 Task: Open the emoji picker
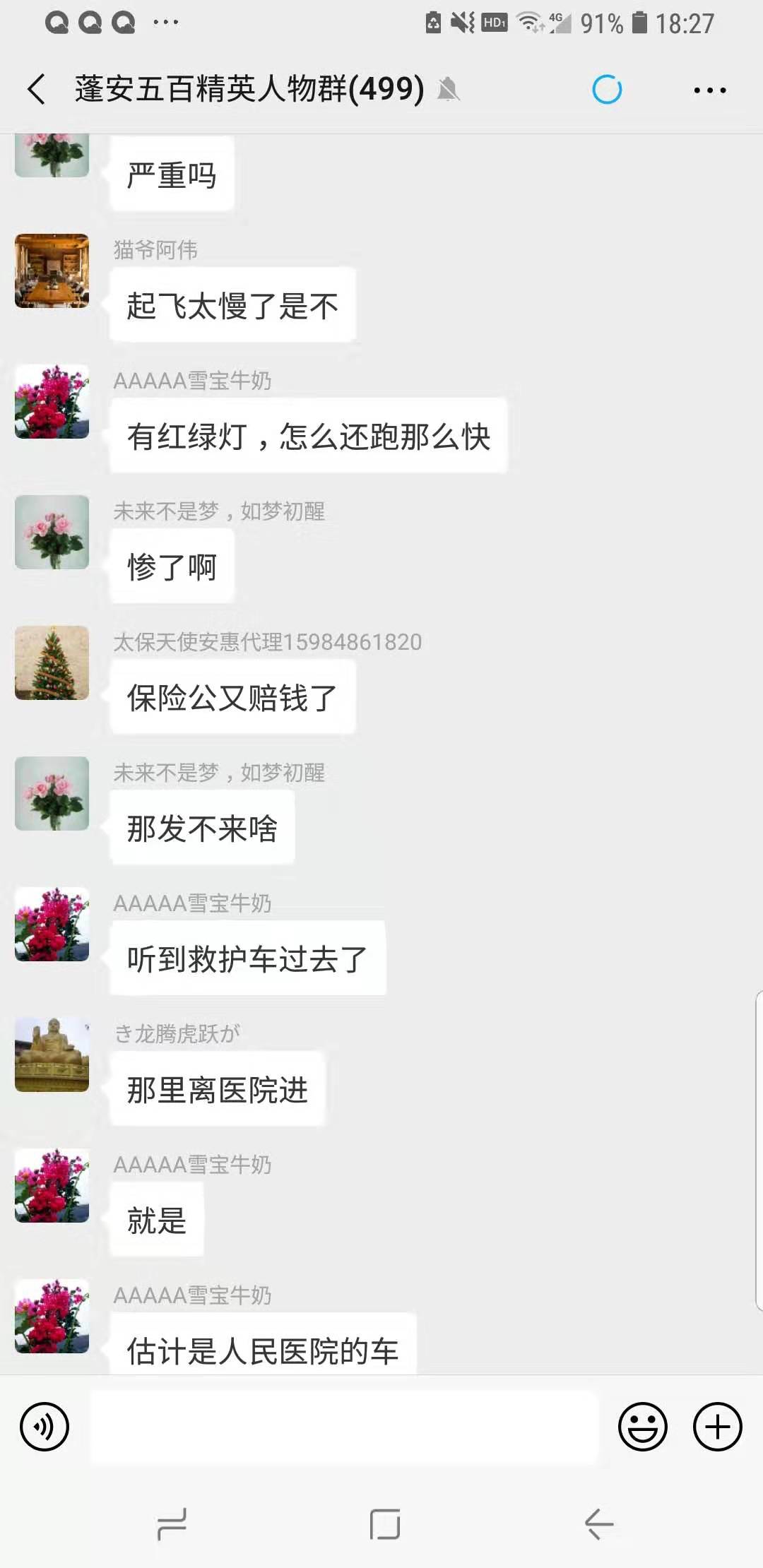(x=642, y=1426)
